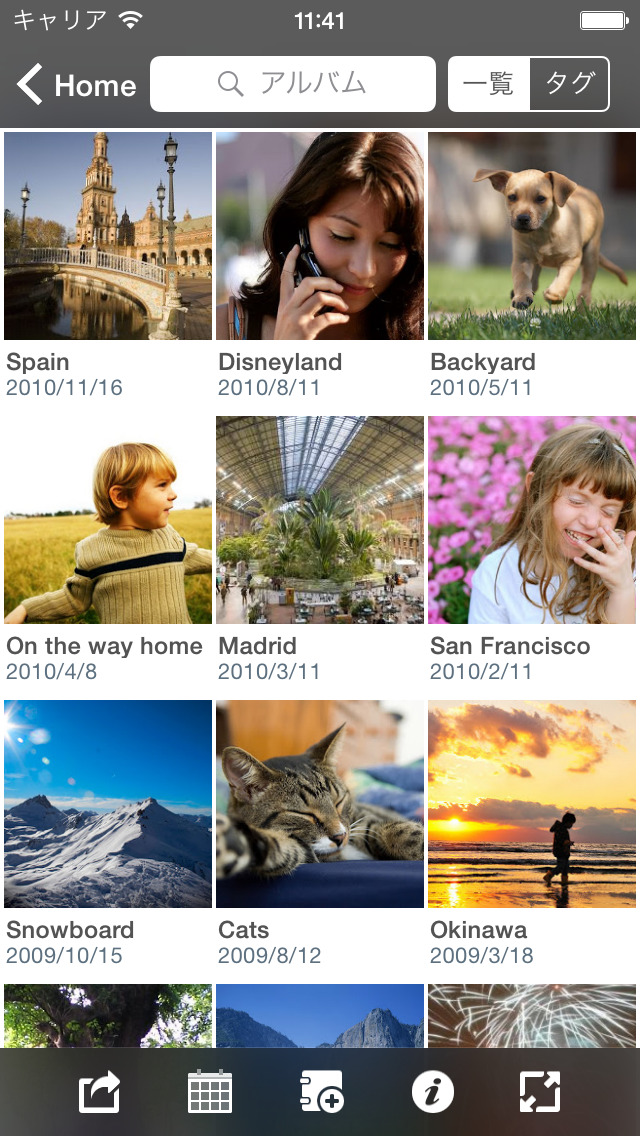Switch to the タグ view
The height and width of the screenshot is (1136, 640).
(569, 84)
